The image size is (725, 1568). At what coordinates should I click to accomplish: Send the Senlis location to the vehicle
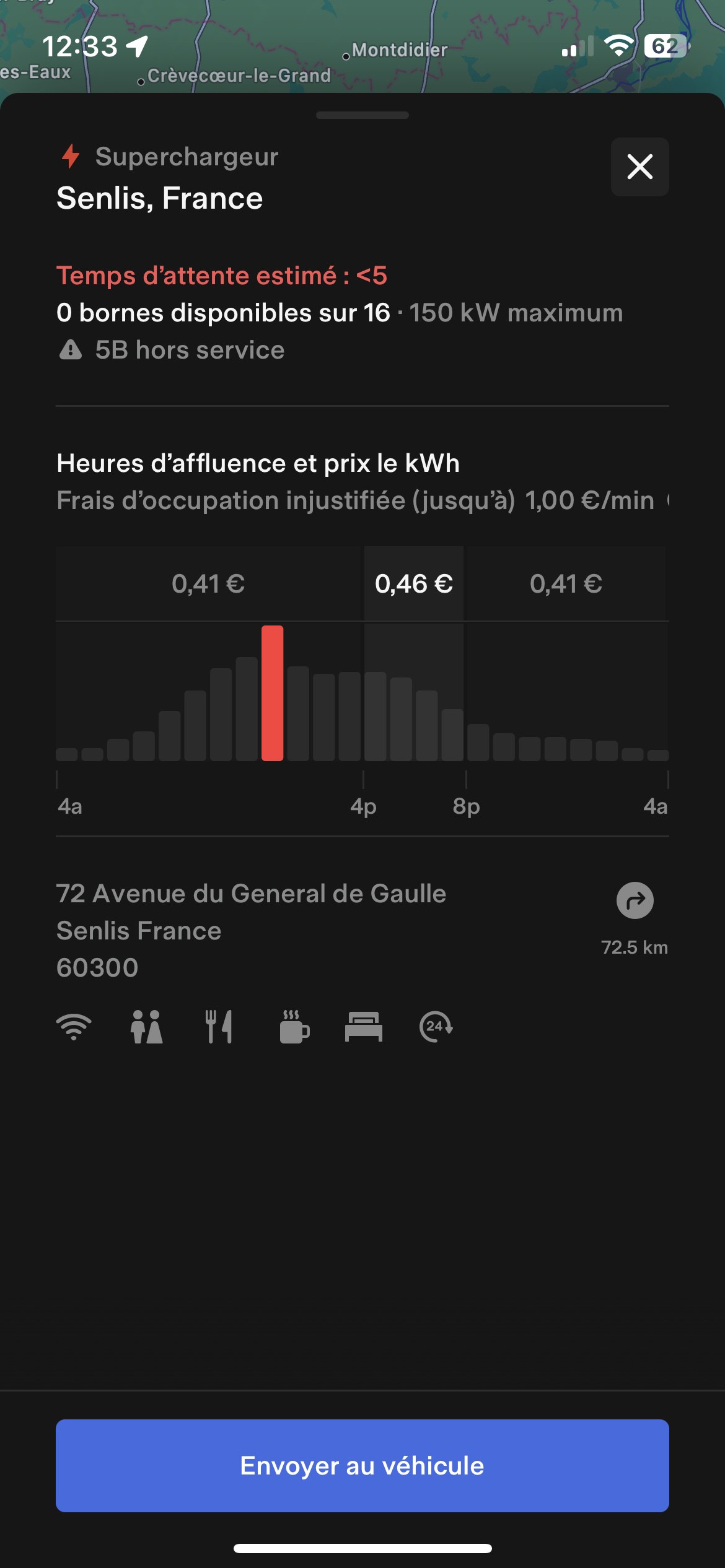click(x=362, y=1465)
